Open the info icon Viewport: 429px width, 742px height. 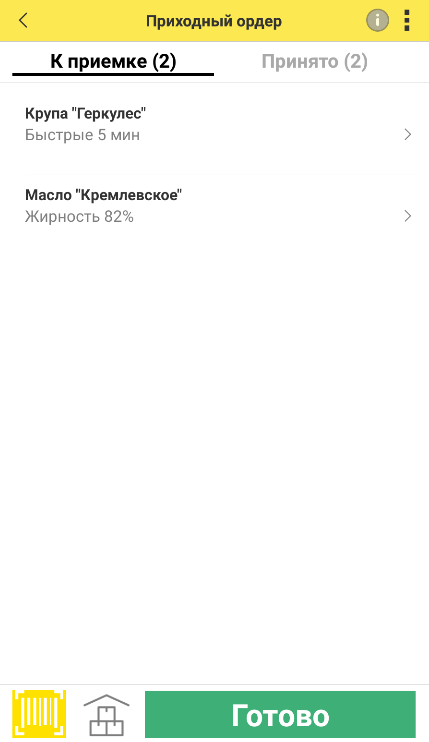[x=377, y=21]
